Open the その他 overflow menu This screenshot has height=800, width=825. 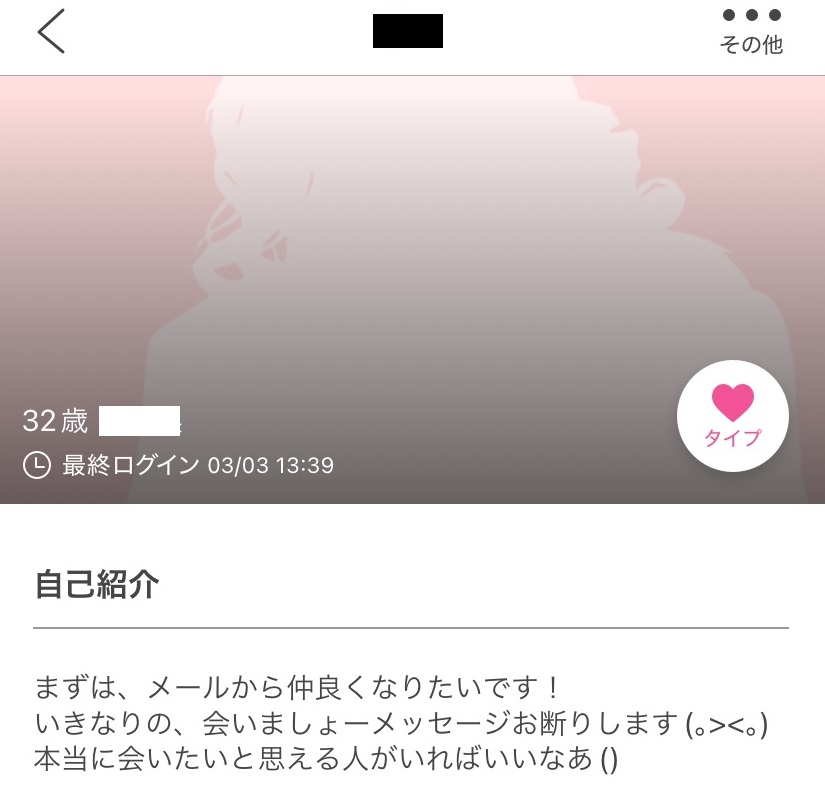pyautogui.click(x=751, y=31)
